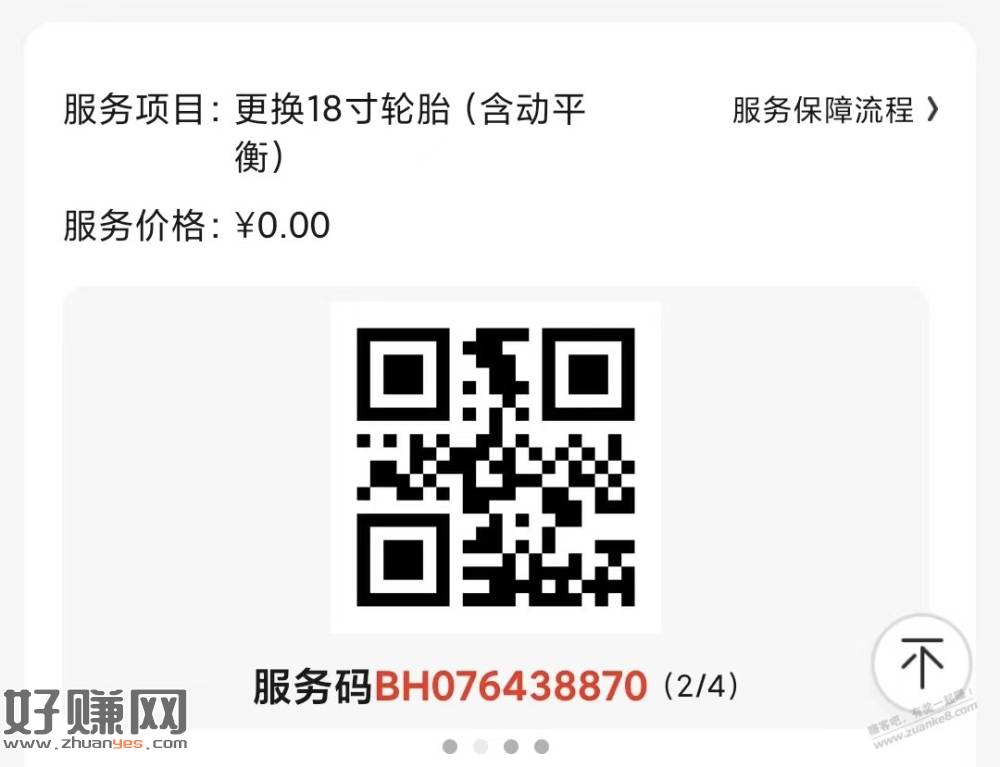The height and width of the screenshot is (767, 1000).
Task: Tap the back-to-top arrow button
Action: coord(921,661)
